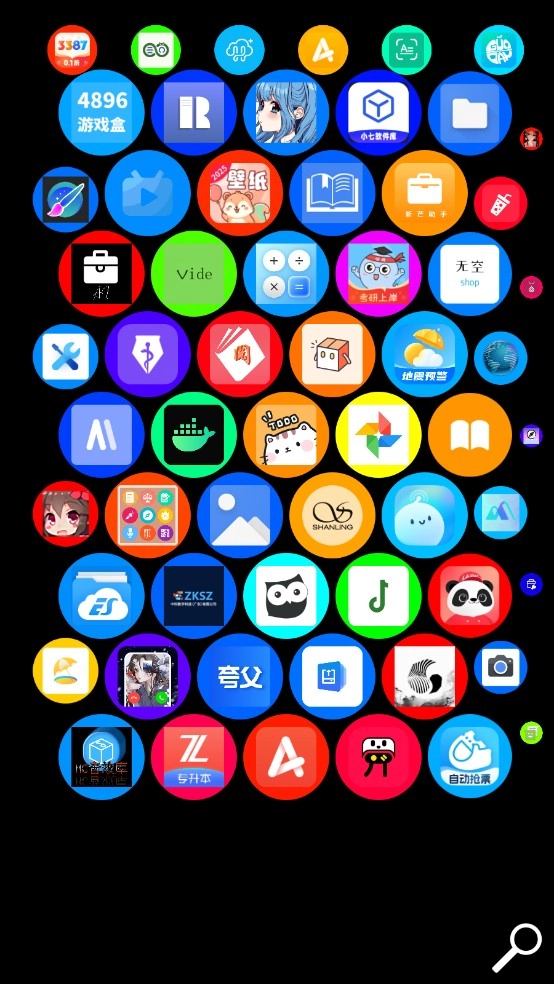Open the calculator app
Screen dimensions: 554x984
coord(286,274)
